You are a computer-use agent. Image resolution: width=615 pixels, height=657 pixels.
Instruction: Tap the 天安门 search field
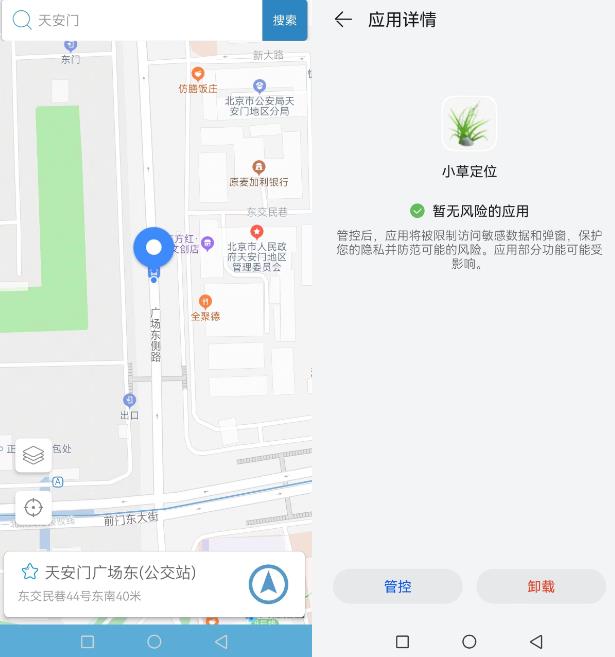[140, 20]
